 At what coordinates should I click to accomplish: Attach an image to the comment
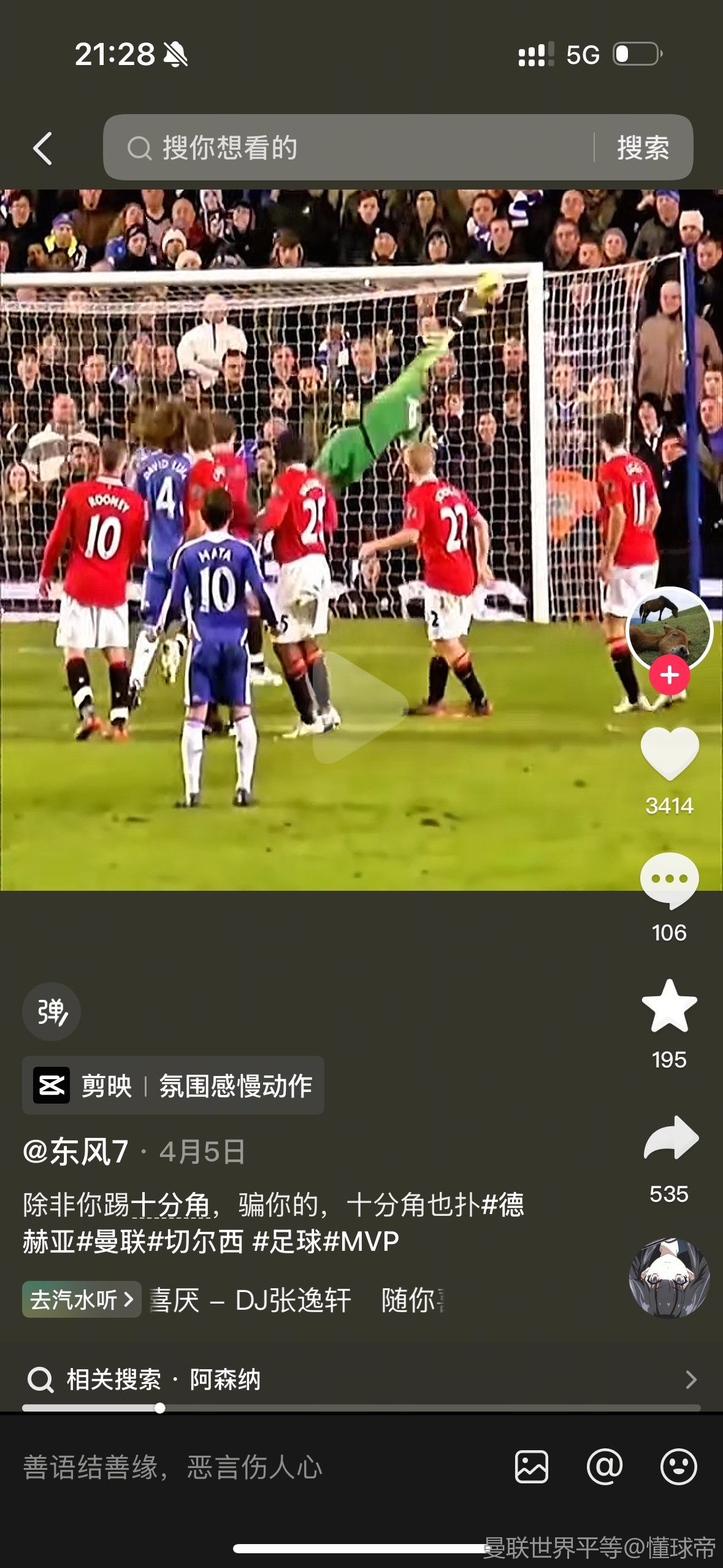pos(531,1467)
